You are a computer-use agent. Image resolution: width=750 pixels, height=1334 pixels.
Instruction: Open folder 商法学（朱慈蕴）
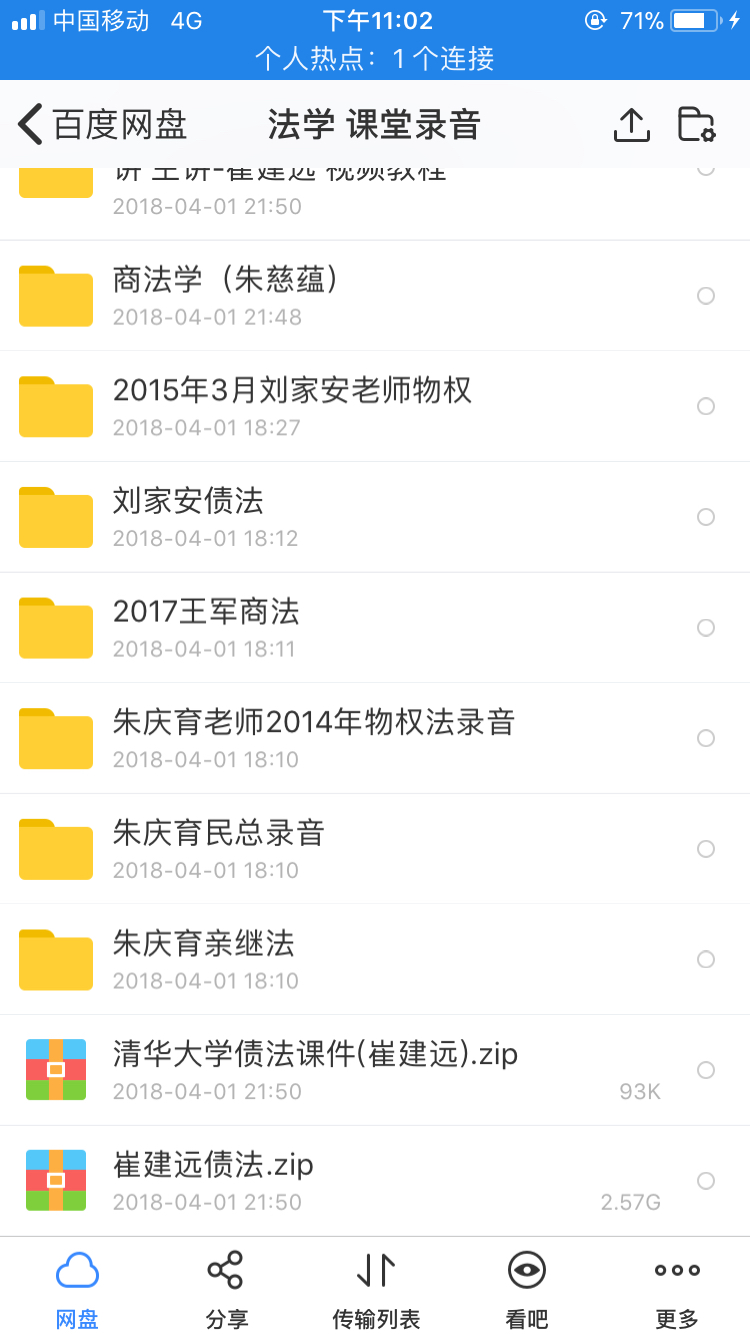(x=375, y=296)
